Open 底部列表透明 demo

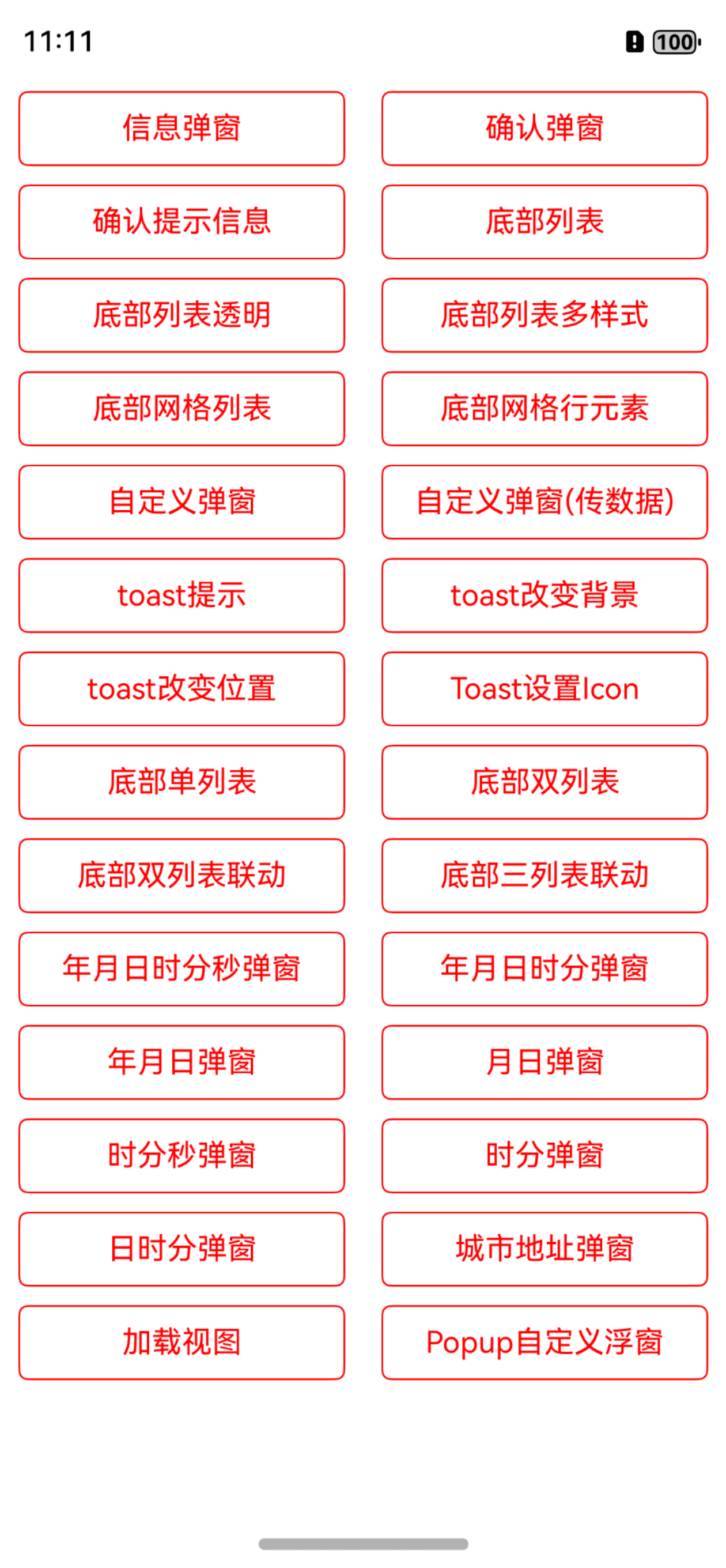pyautogui.click(x=181, y=315)
